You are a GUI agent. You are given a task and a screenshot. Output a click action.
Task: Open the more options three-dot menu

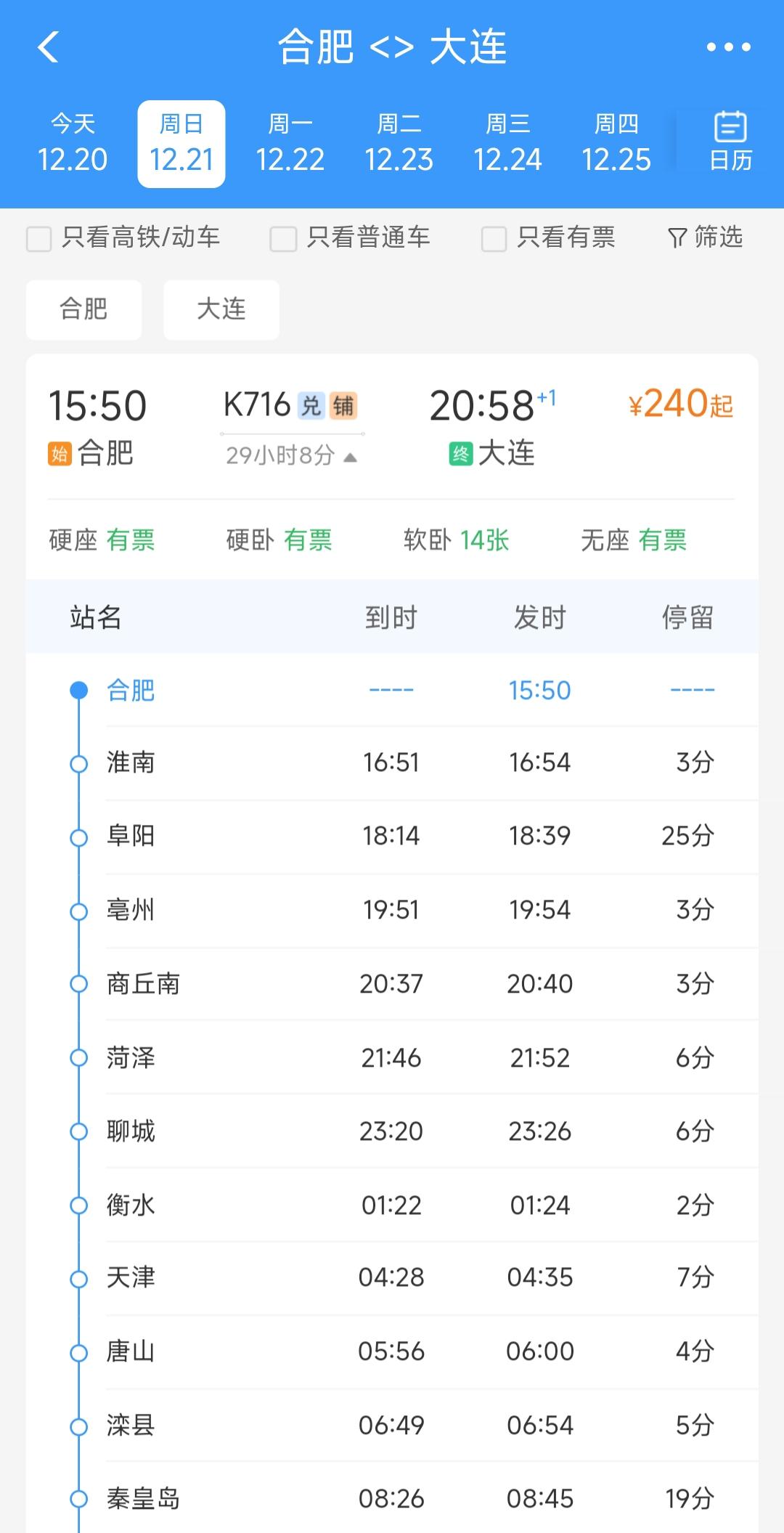pyautogui.click(x=730, y=48)
